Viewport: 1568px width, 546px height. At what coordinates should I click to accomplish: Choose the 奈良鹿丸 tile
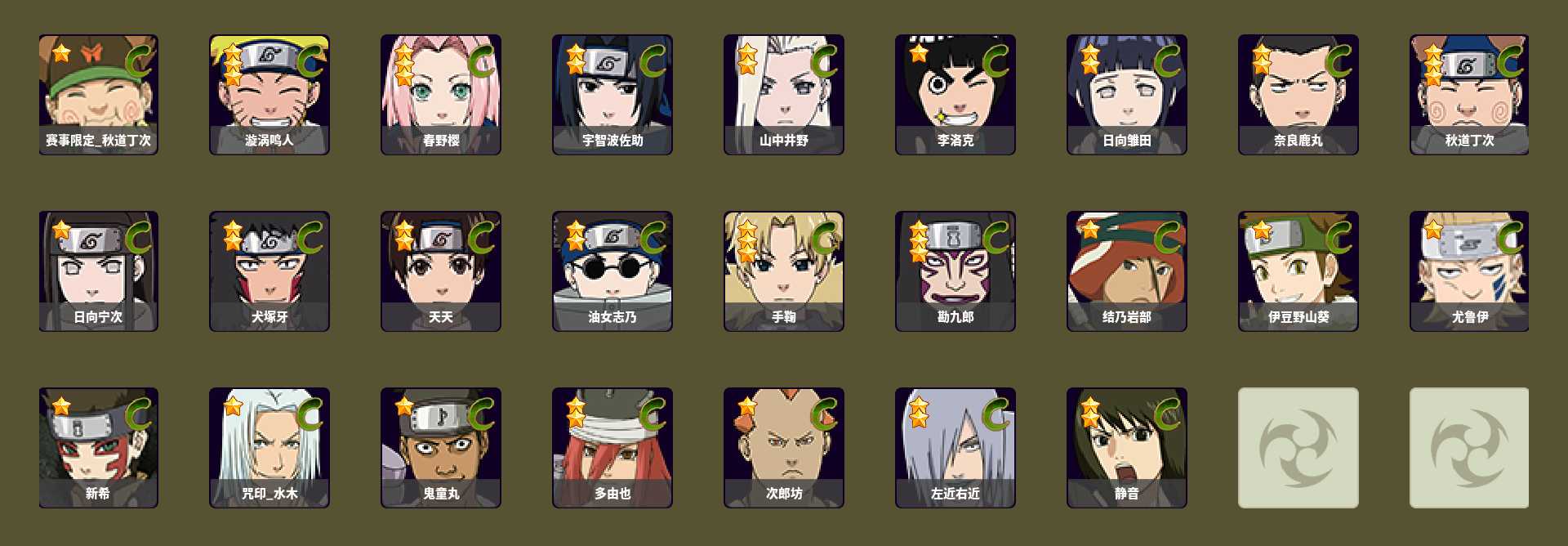(1298, 94)
